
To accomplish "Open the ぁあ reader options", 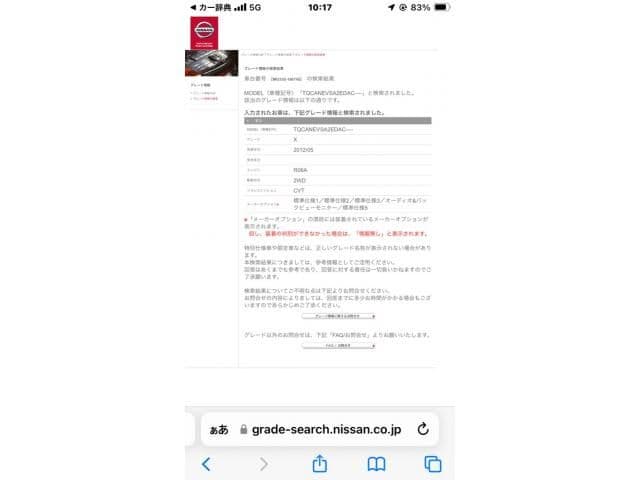I will (x=218, y=429).
